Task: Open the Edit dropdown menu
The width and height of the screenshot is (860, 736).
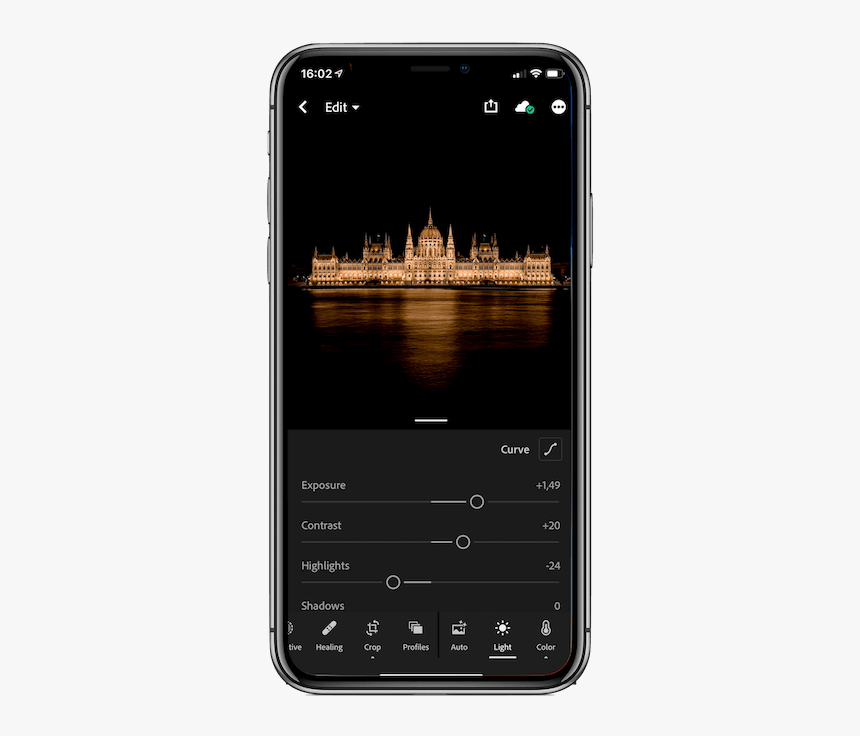Action: (x=341, y=107)
